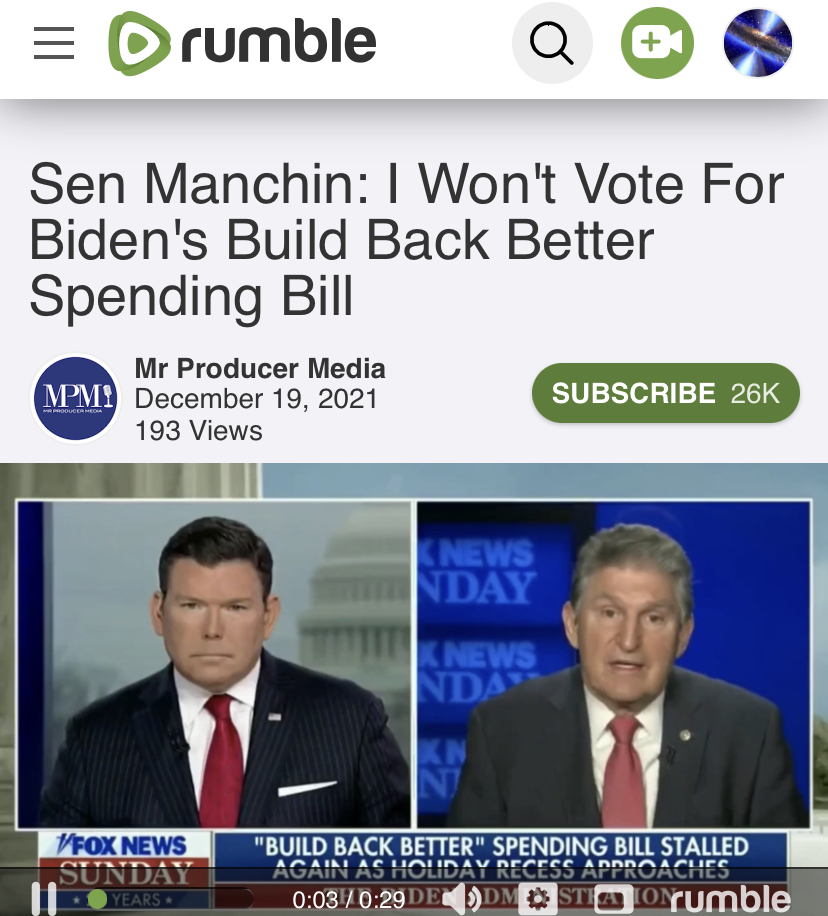Screen dimensions: 828x916
Task: Open the Mr Producer Media channel
Action: coord(259,368)
